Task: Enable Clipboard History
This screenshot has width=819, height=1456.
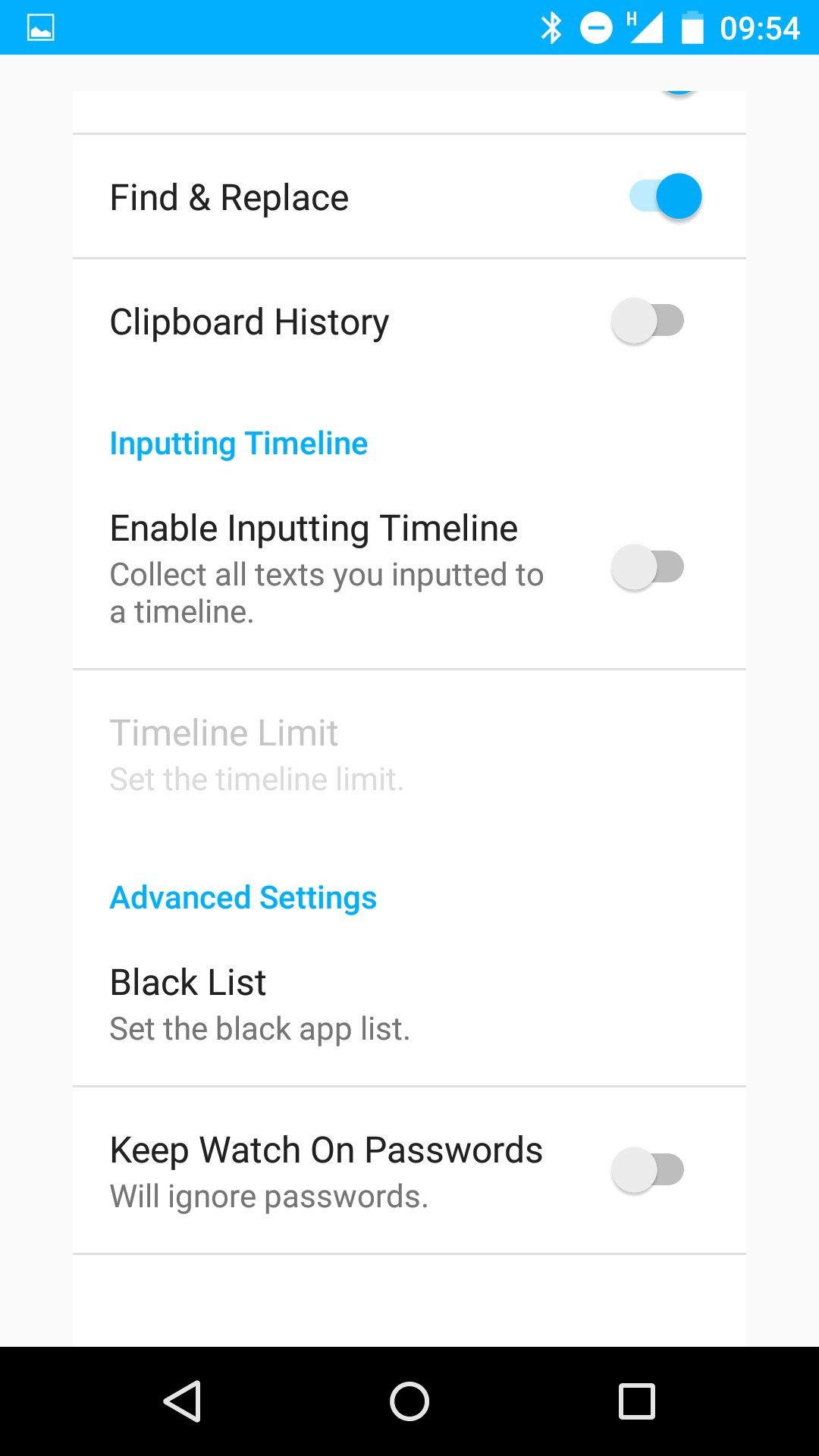Action: [648, 321]
